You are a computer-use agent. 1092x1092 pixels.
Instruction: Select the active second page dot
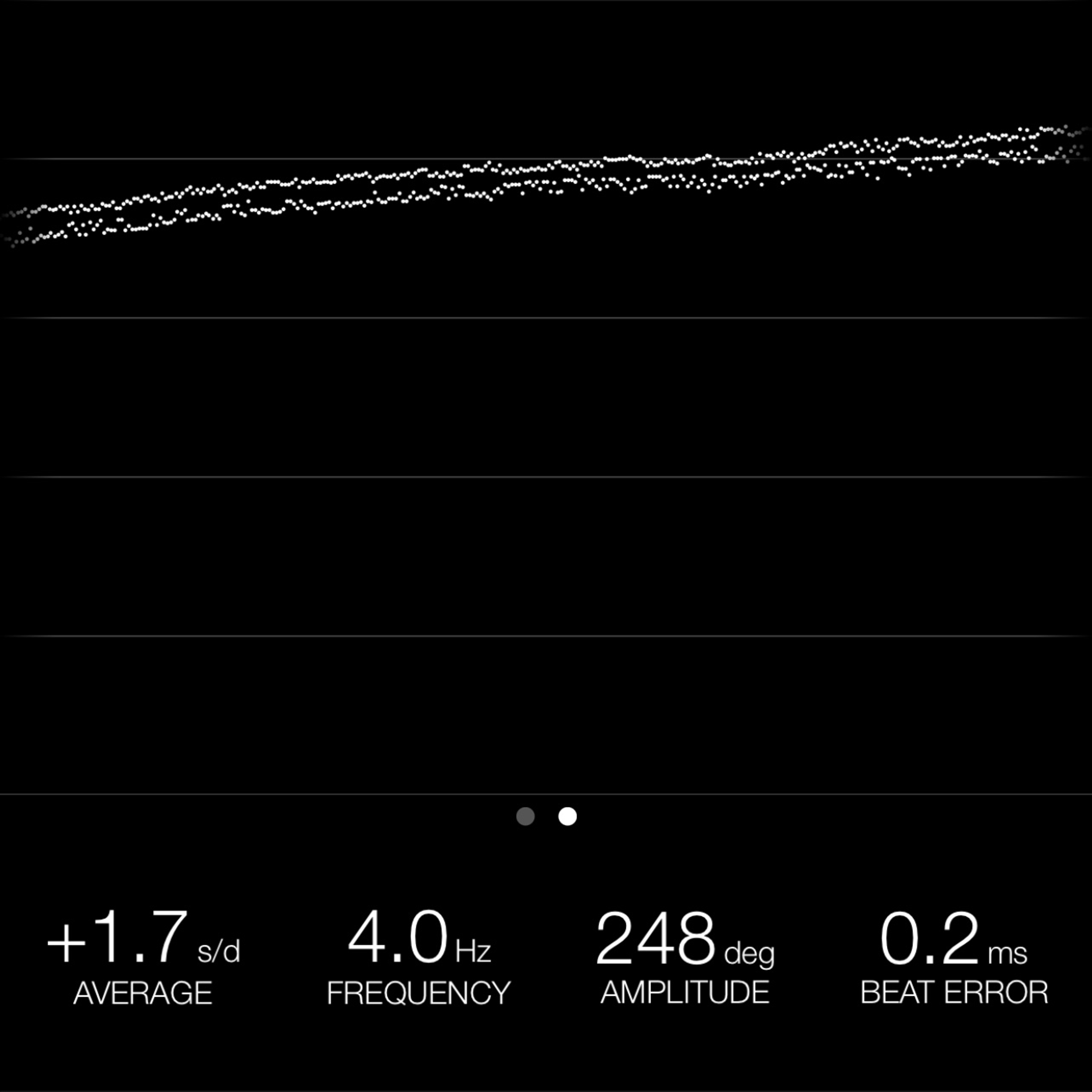coord(568,816)
